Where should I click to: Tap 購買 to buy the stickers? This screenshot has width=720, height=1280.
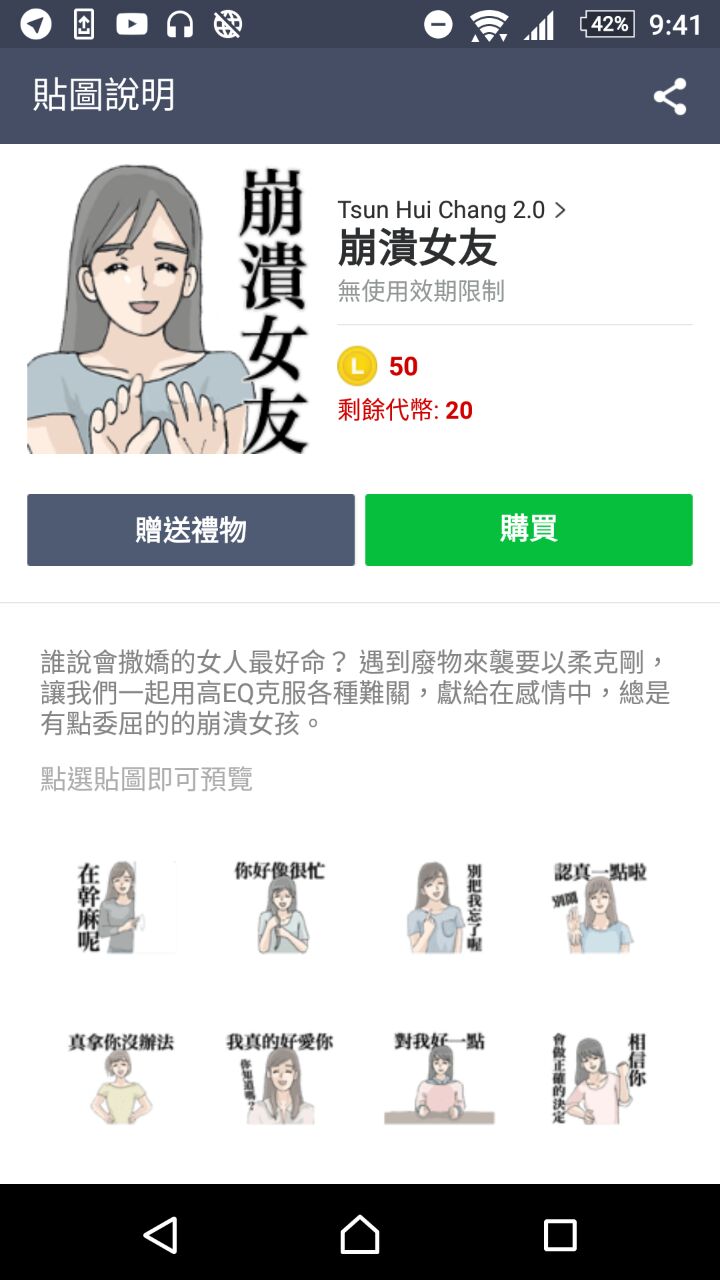click(528, 530)
